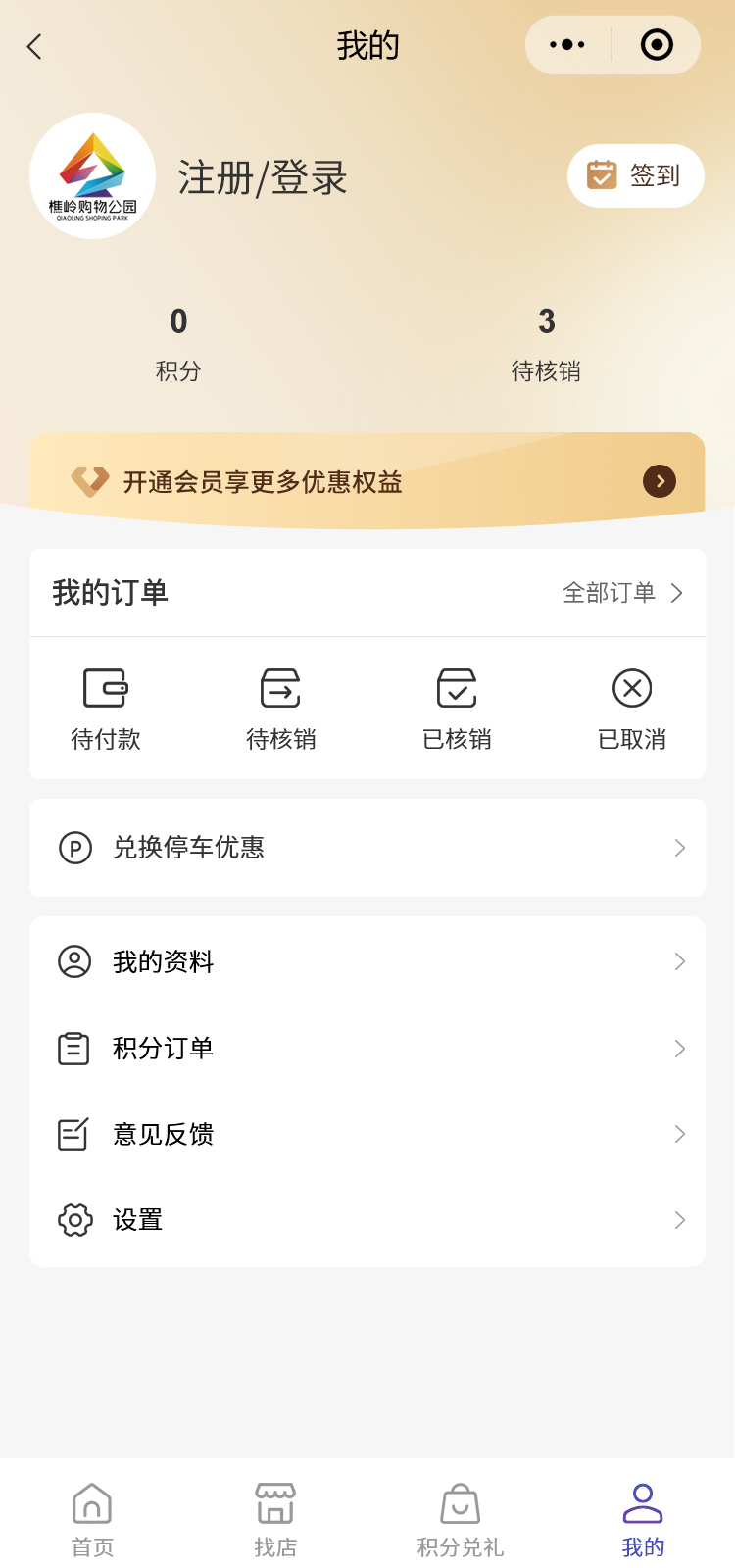Open 设置 settings row
The width and height of the screenshot is (735, 1568).
(367, 1220)
